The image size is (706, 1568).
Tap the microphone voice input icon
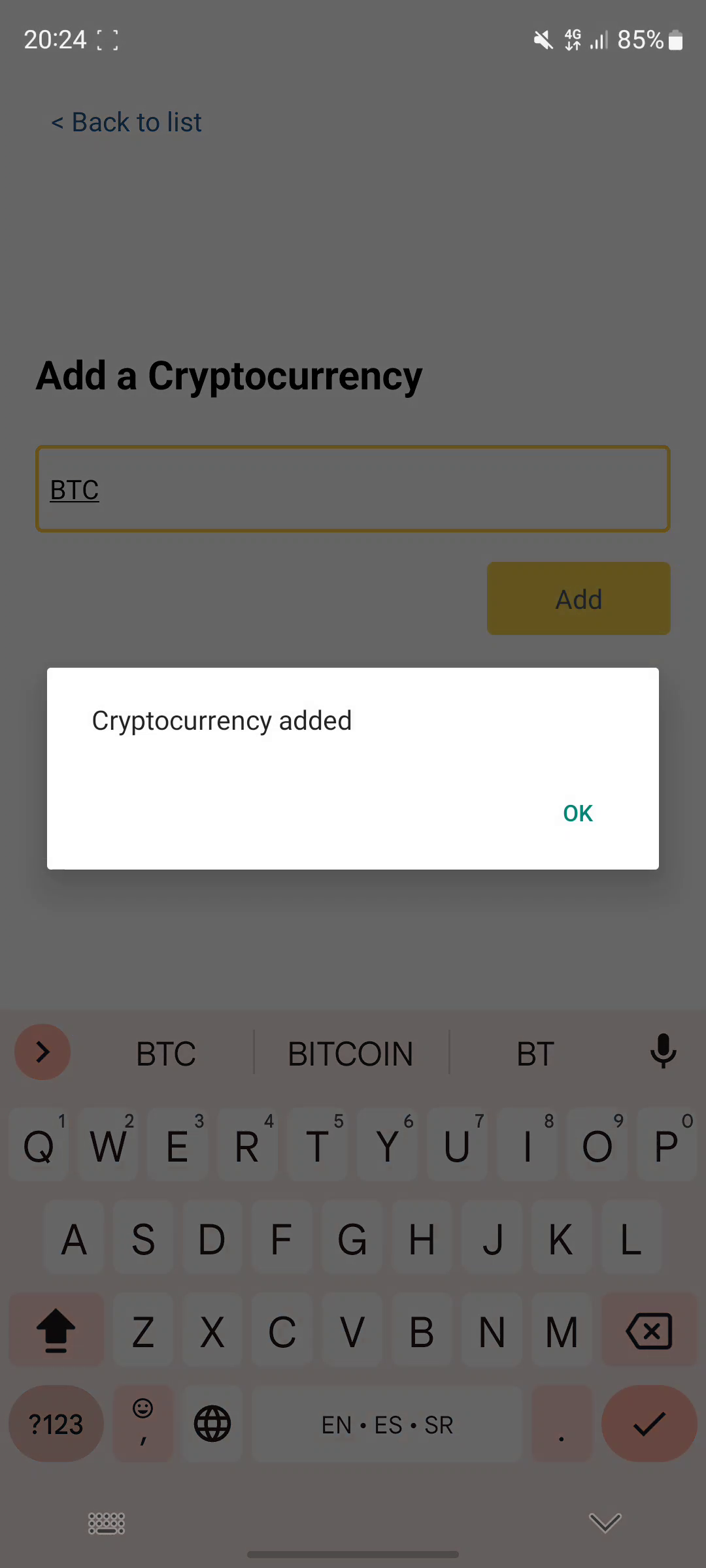[x=663, y=1052]
